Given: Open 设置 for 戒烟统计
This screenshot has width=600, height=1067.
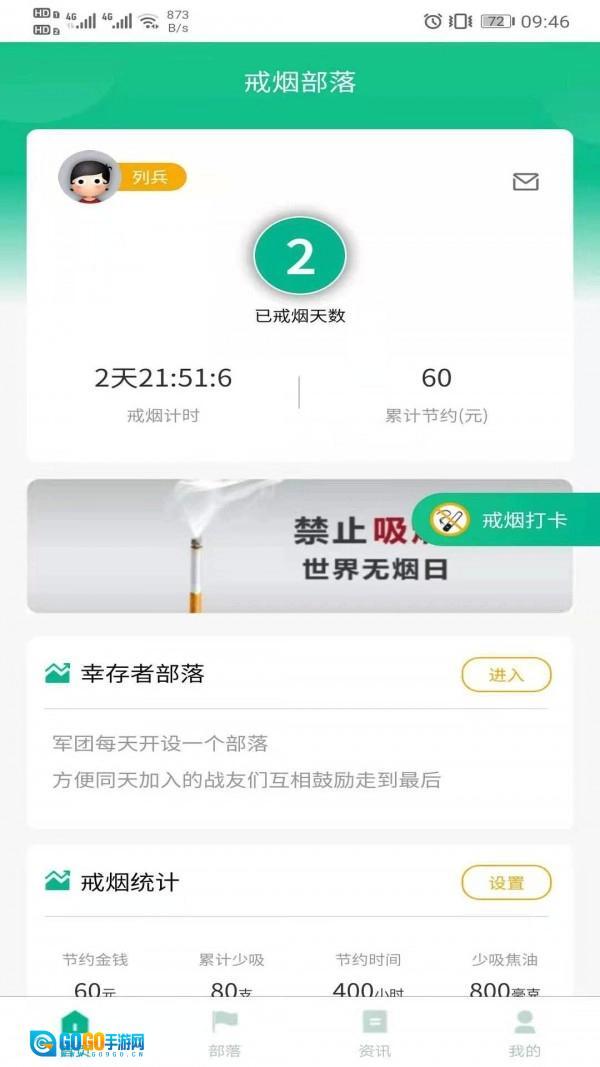Looking at the screenshot, I should (x=506, y=883).
